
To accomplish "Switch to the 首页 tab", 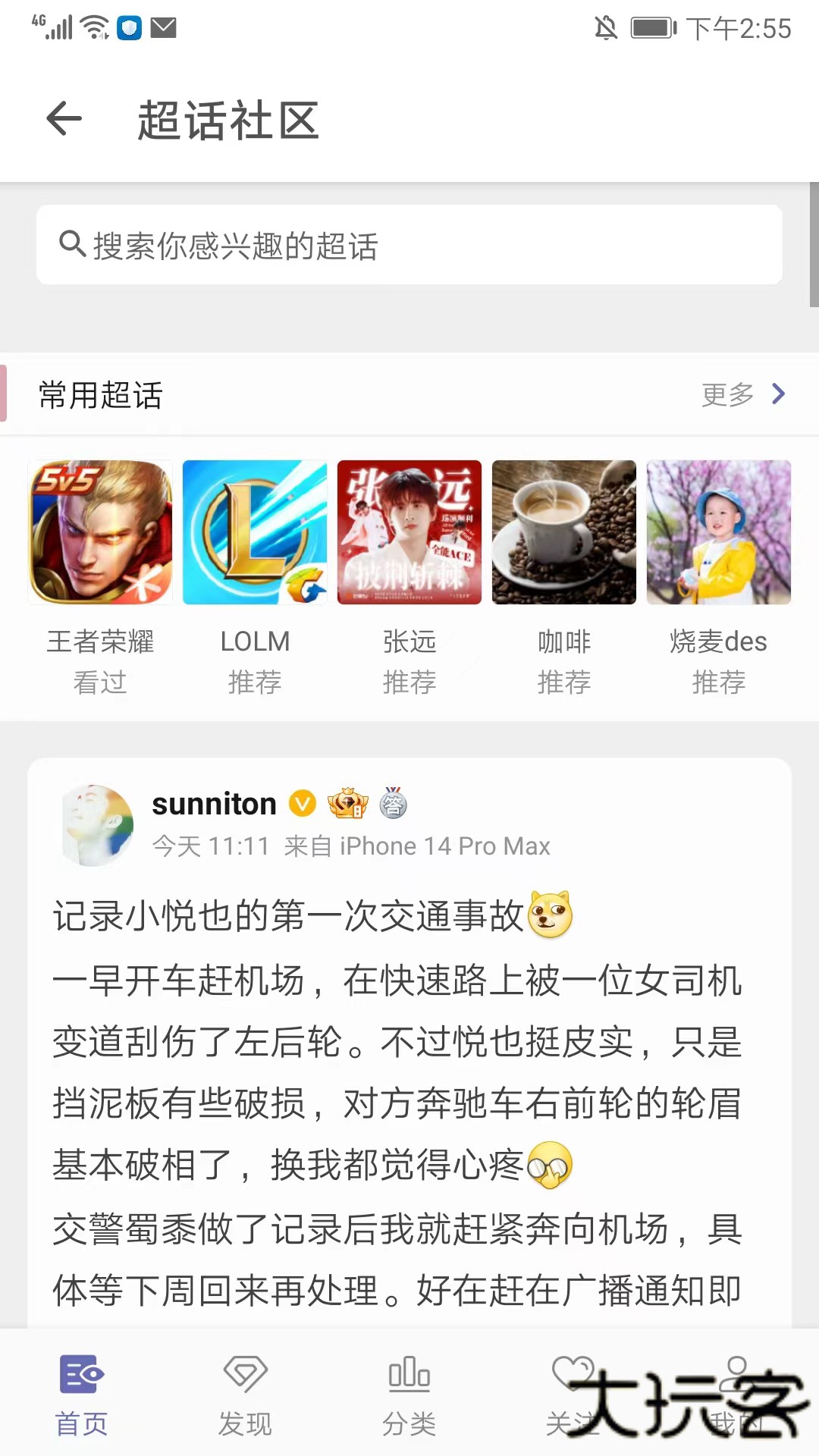I will coord(82,1394).
